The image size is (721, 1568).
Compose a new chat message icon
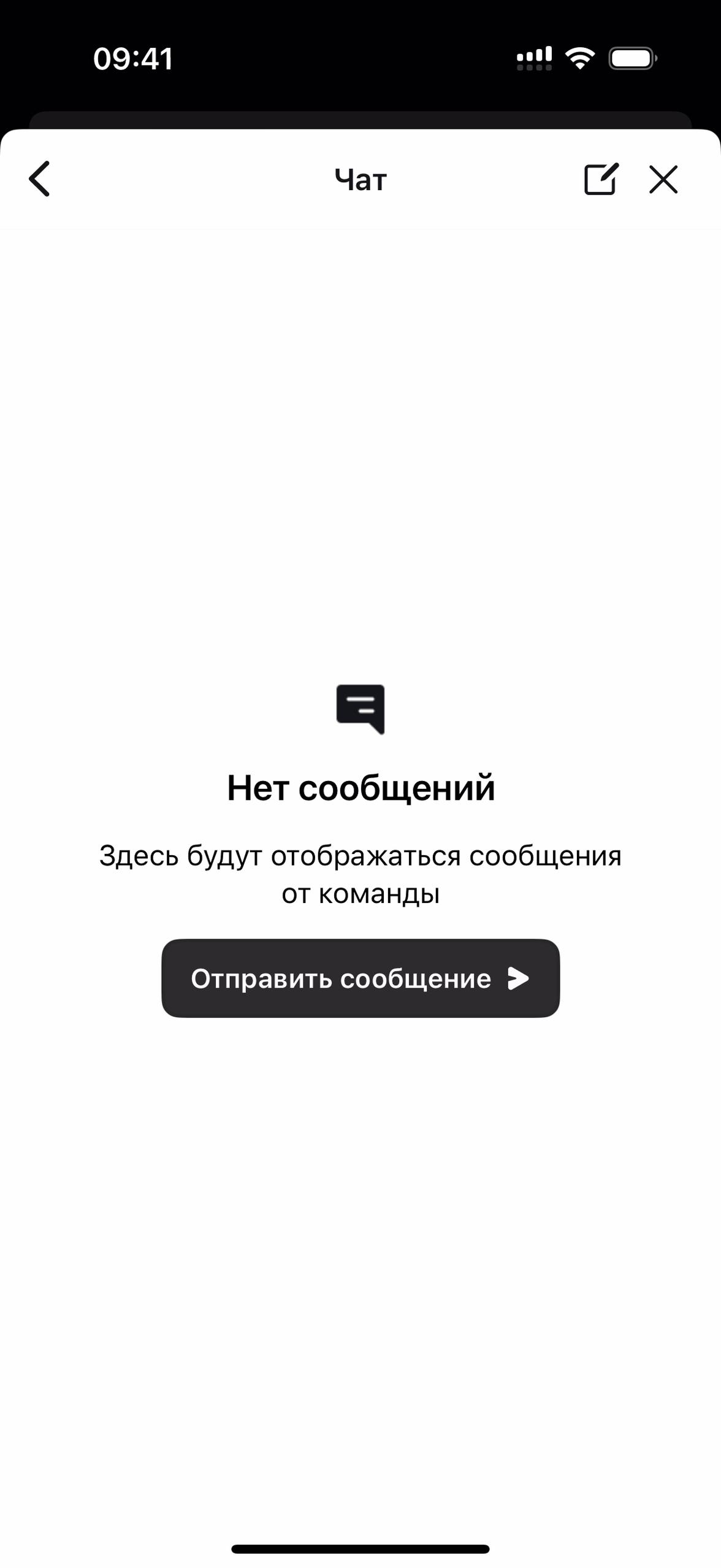coord(600,179)
